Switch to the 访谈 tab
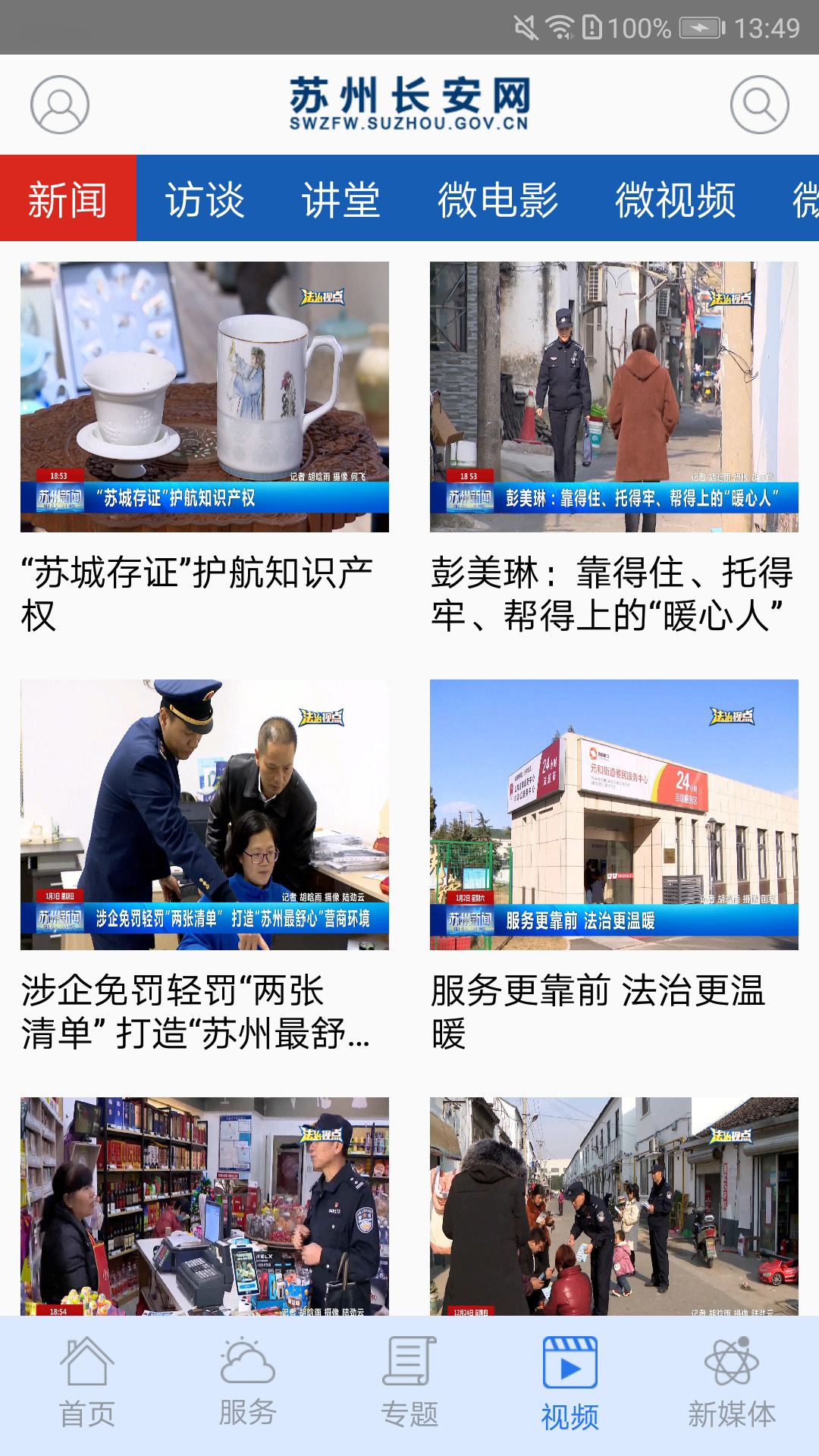The width and height of the screenshot is (819, 1456). click(x=205, y=199)
